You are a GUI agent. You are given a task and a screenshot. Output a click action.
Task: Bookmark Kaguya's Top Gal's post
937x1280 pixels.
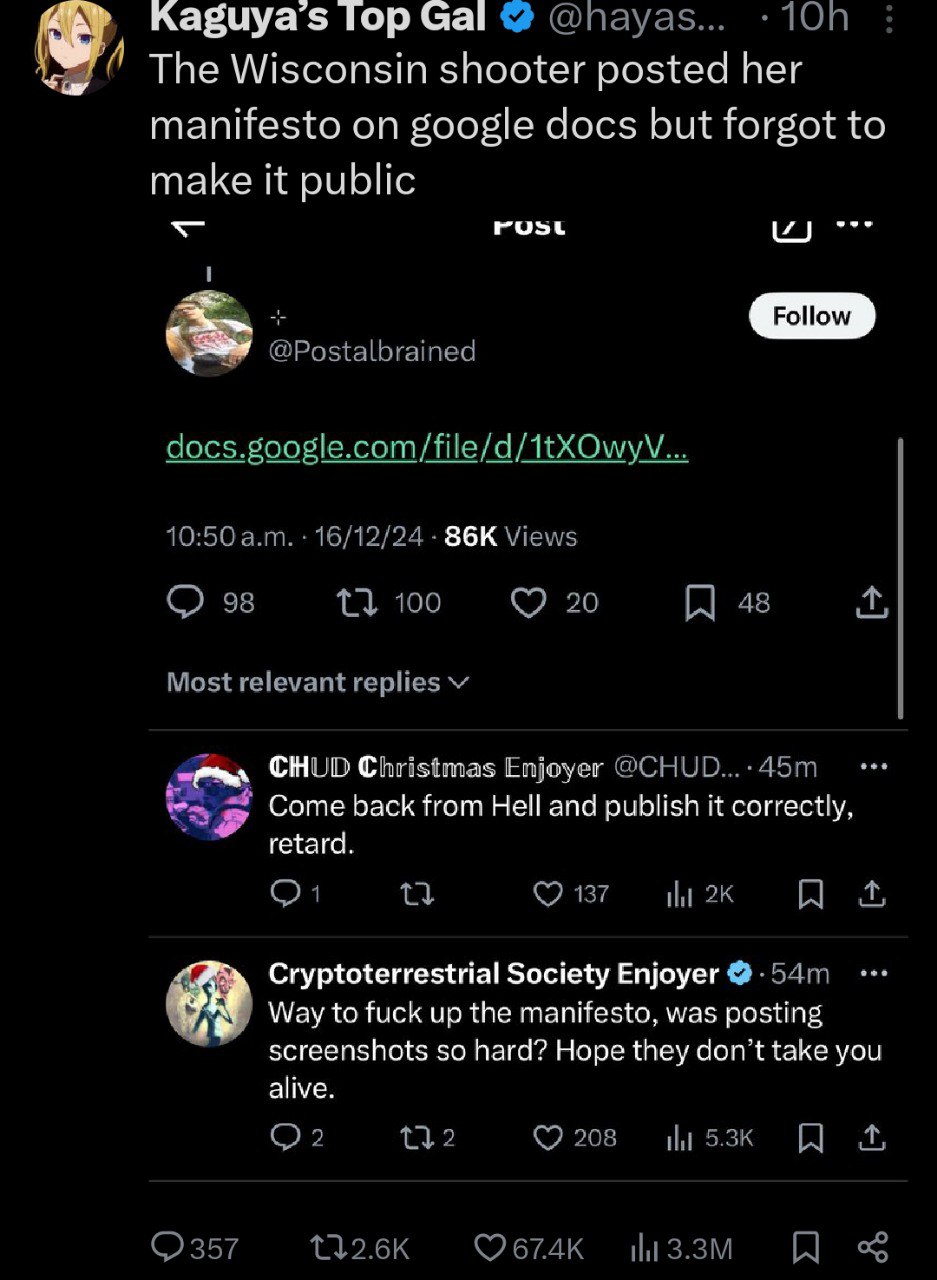(804, 1246)
